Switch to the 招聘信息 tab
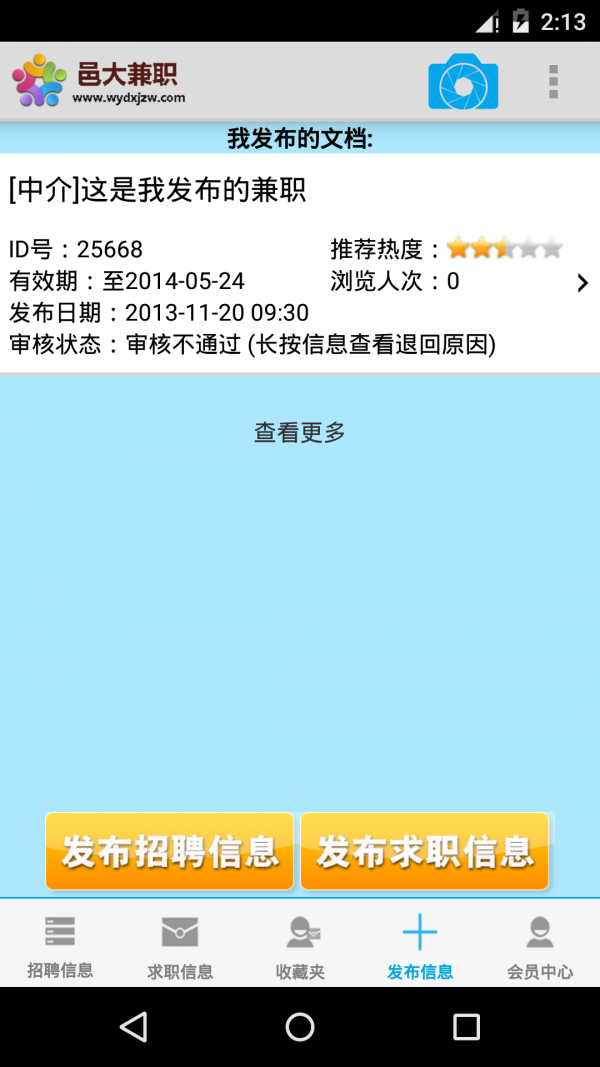Screen dimensions: 600x1067 (60, 945)
